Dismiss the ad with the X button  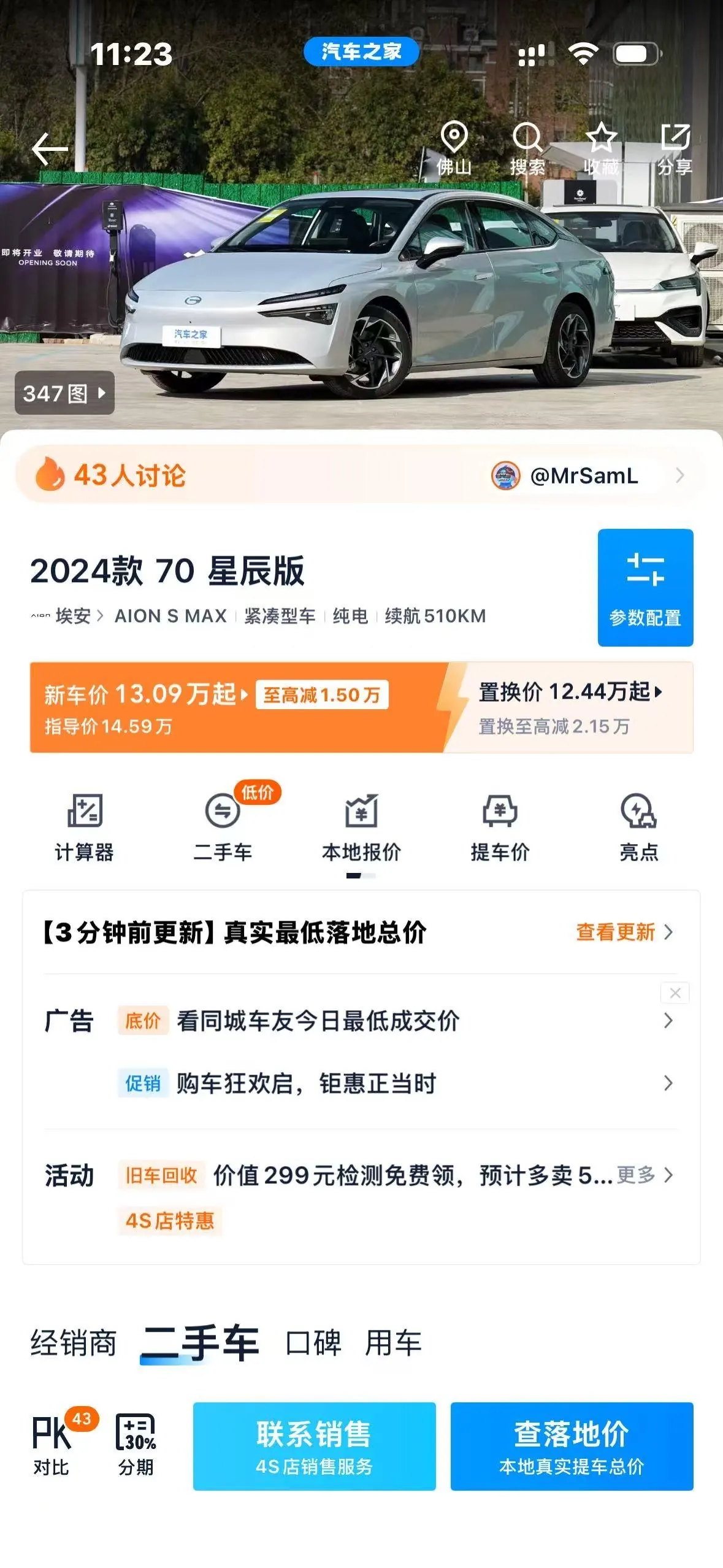click(x=675, y=993)
